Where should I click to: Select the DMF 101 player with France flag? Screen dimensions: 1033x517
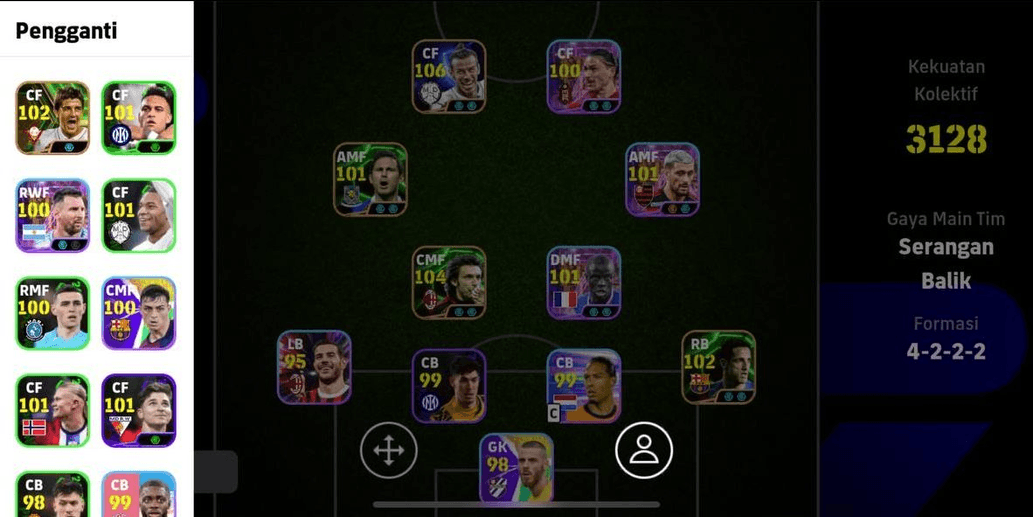coord(584,283)
